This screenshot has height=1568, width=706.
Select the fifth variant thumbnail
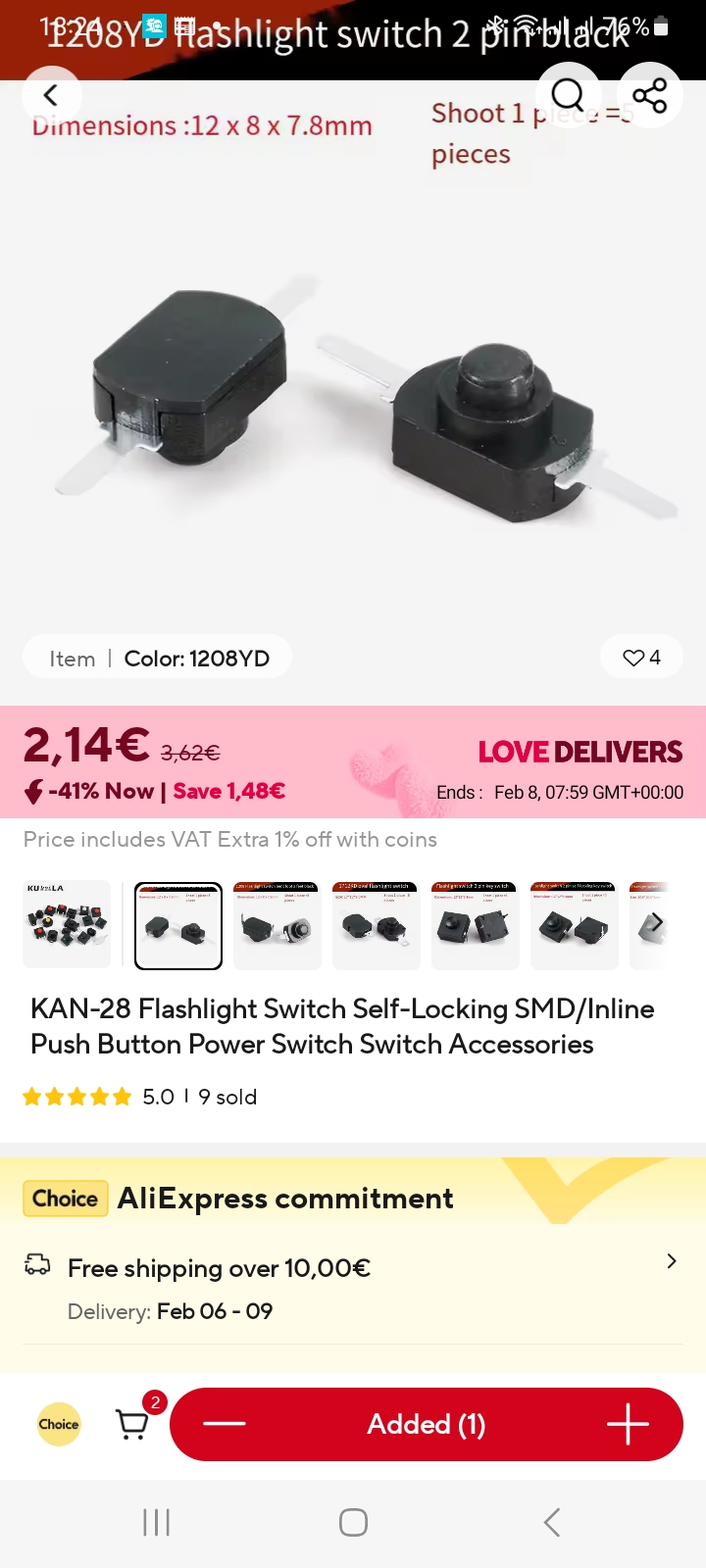pos(476,924)
